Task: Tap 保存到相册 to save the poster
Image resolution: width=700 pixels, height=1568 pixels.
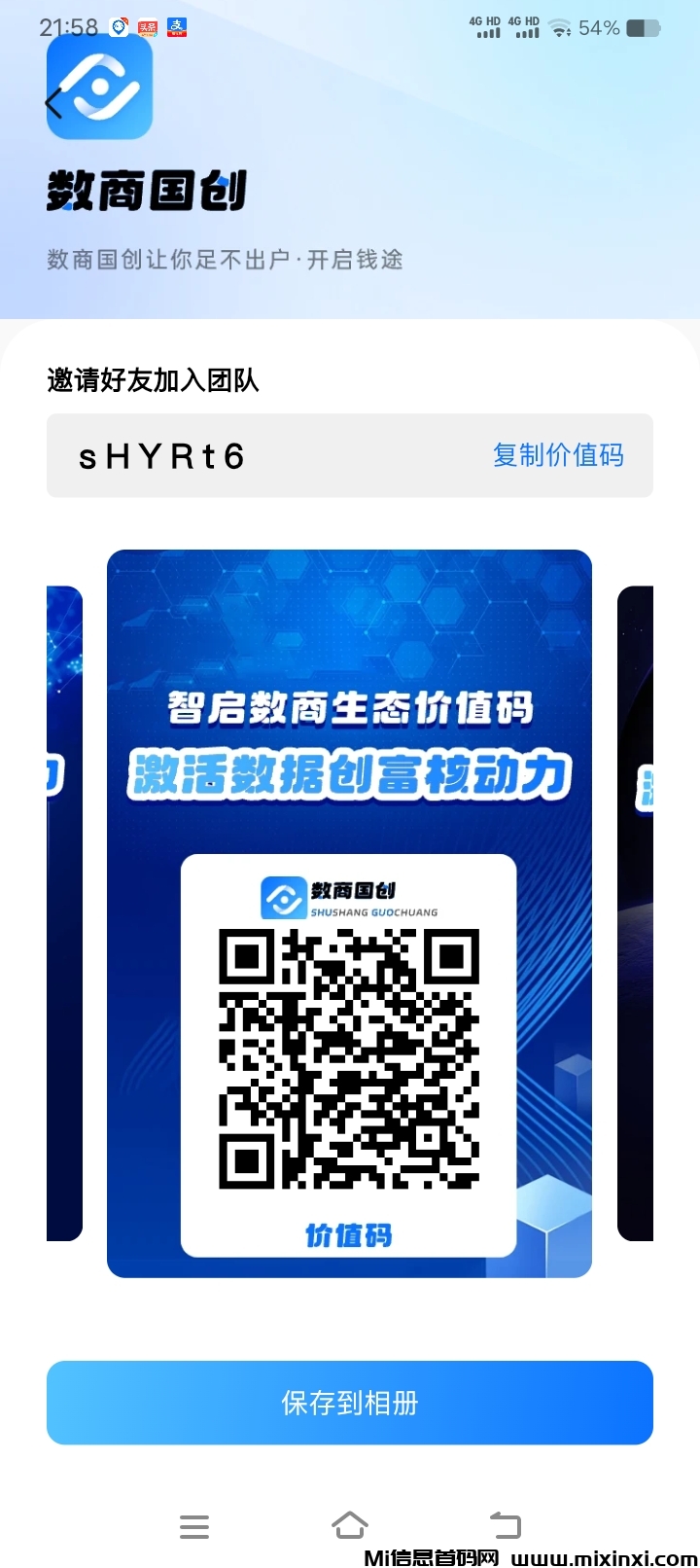Action: (350, 1403)
